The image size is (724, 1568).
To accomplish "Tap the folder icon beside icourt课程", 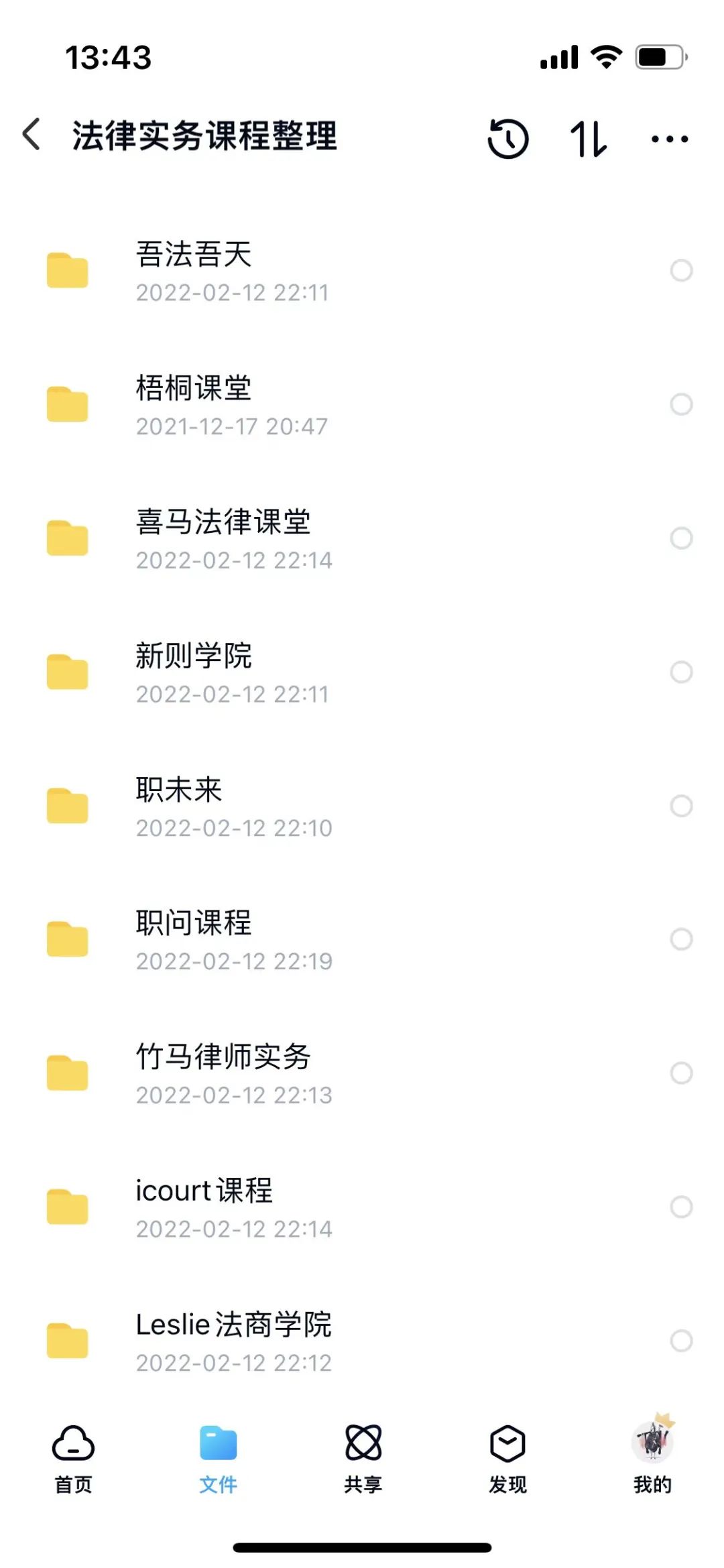I will [x=67, y=1209].
